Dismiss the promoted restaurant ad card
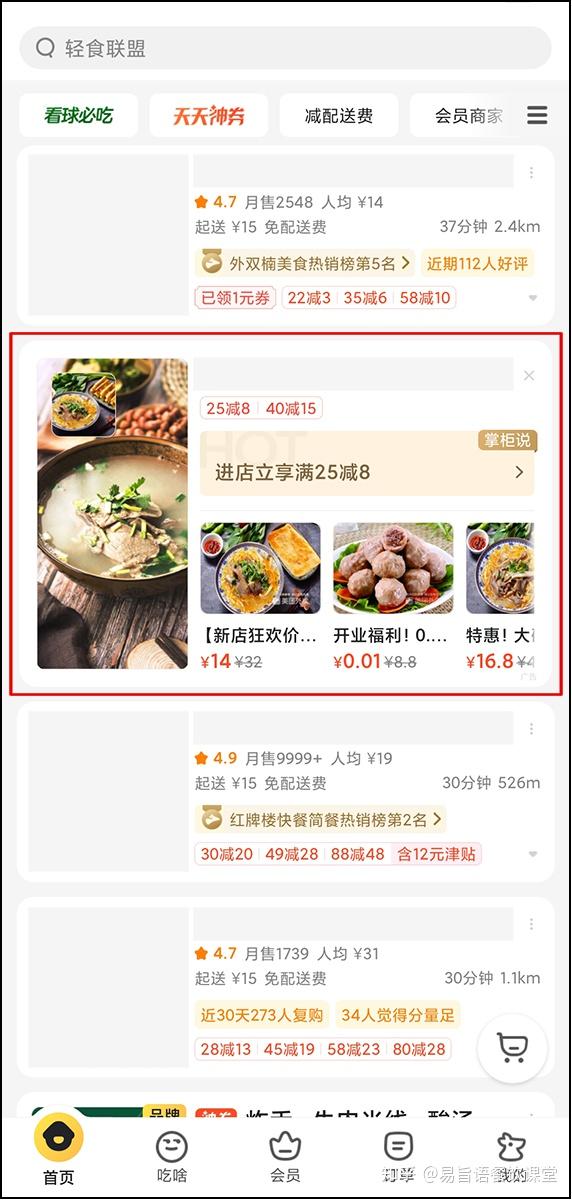 [529, 376]
